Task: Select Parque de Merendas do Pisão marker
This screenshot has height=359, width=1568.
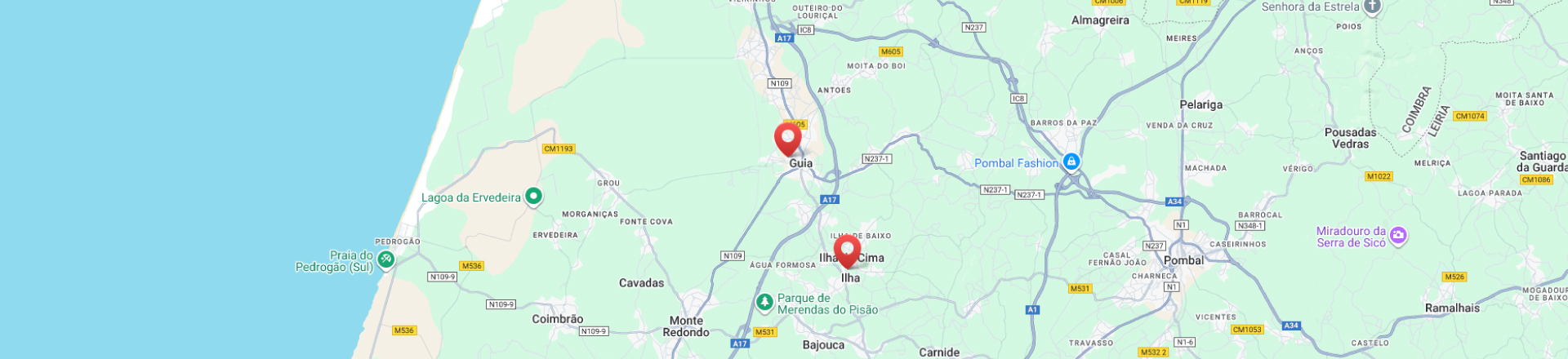Action: coord(764,303)
